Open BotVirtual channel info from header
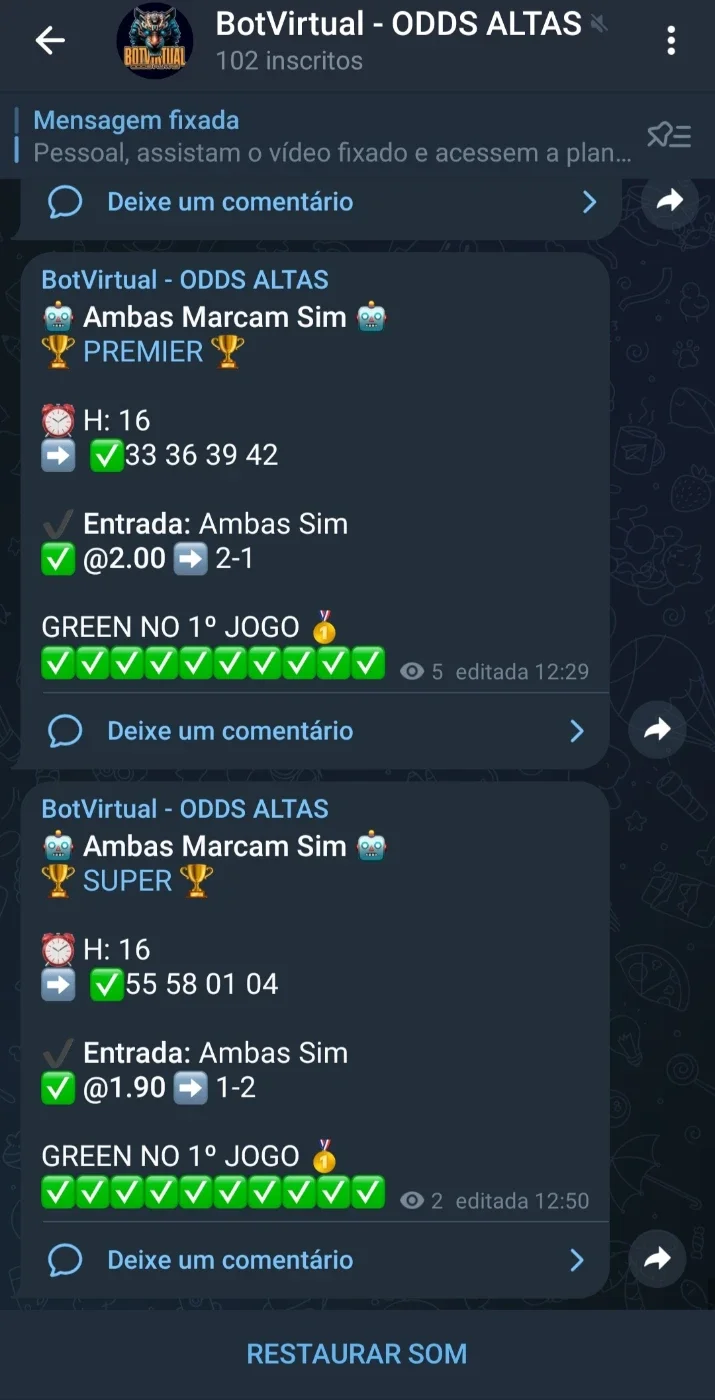The width and height of the screenshot is (715, 1400). click(398, 41)
